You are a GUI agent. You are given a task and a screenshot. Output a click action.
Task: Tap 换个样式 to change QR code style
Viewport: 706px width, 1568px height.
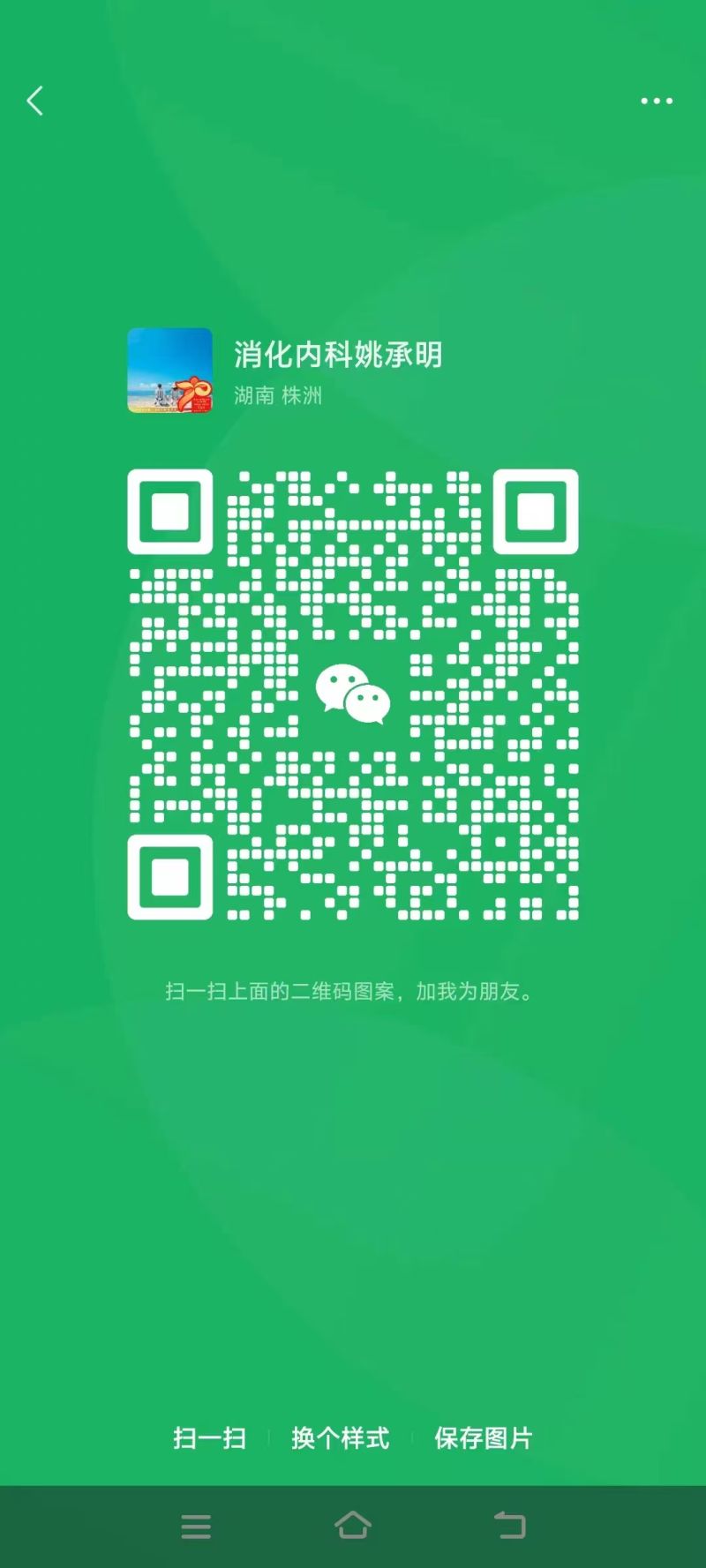point(340,1437)
